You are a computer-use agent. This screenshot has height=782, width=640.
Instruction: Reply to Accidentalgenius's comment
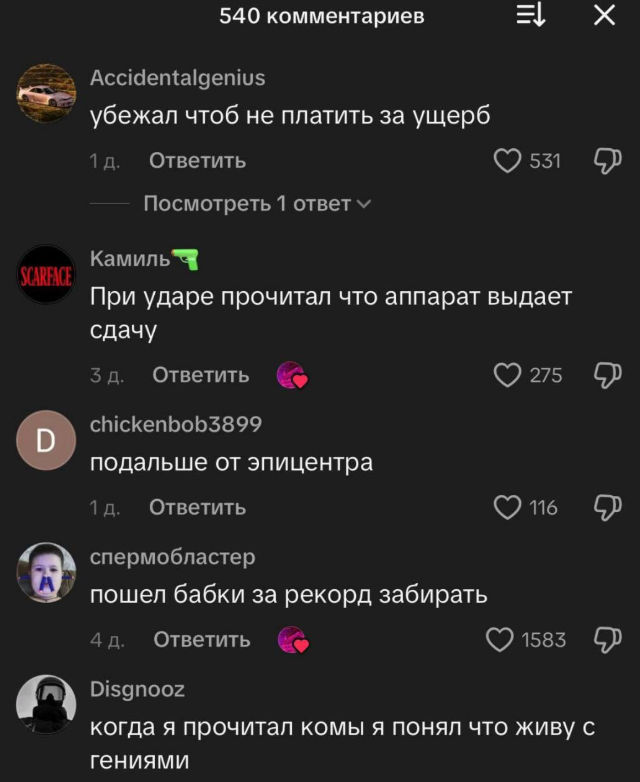pos(197,161)
